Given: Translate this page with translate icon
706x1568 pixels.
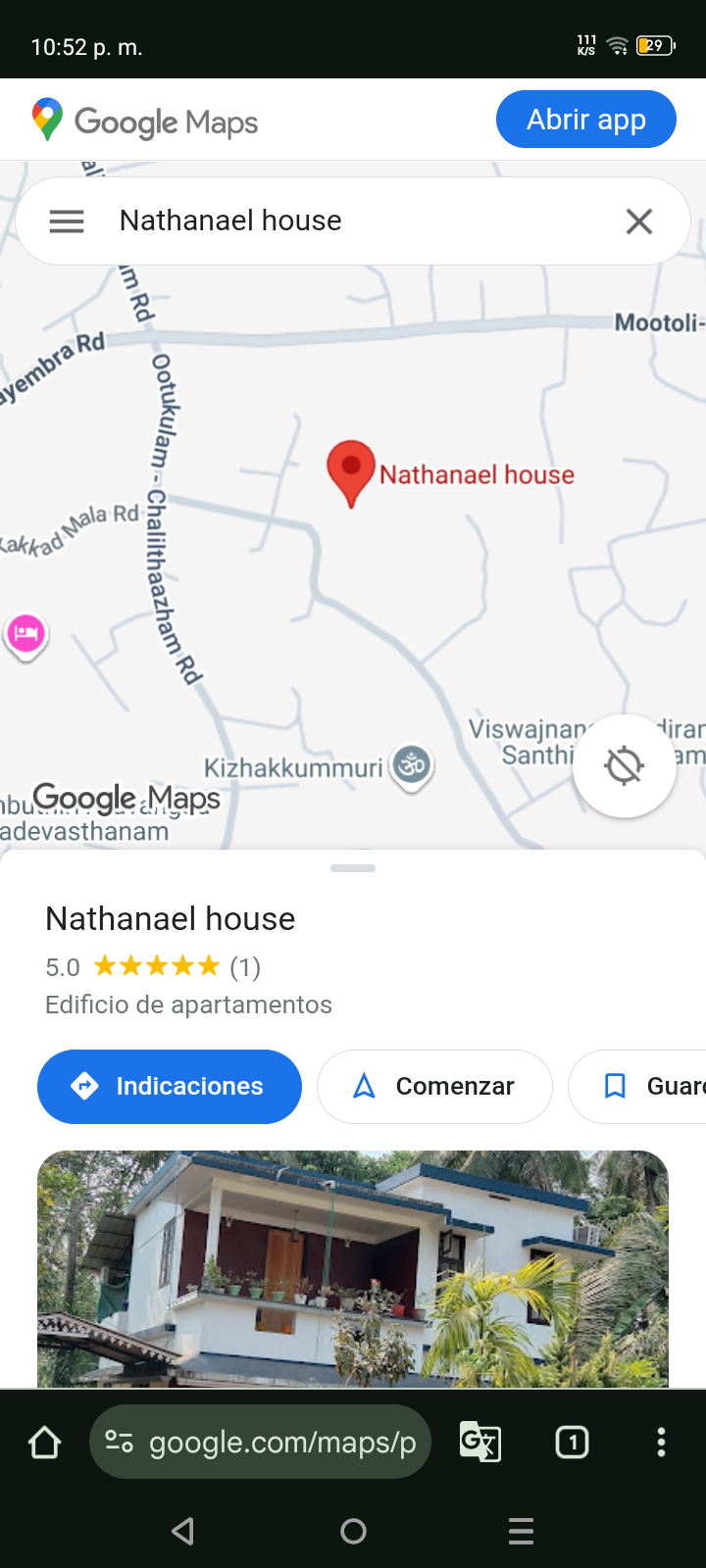Looking at the screenshot, I should 480,1443.
